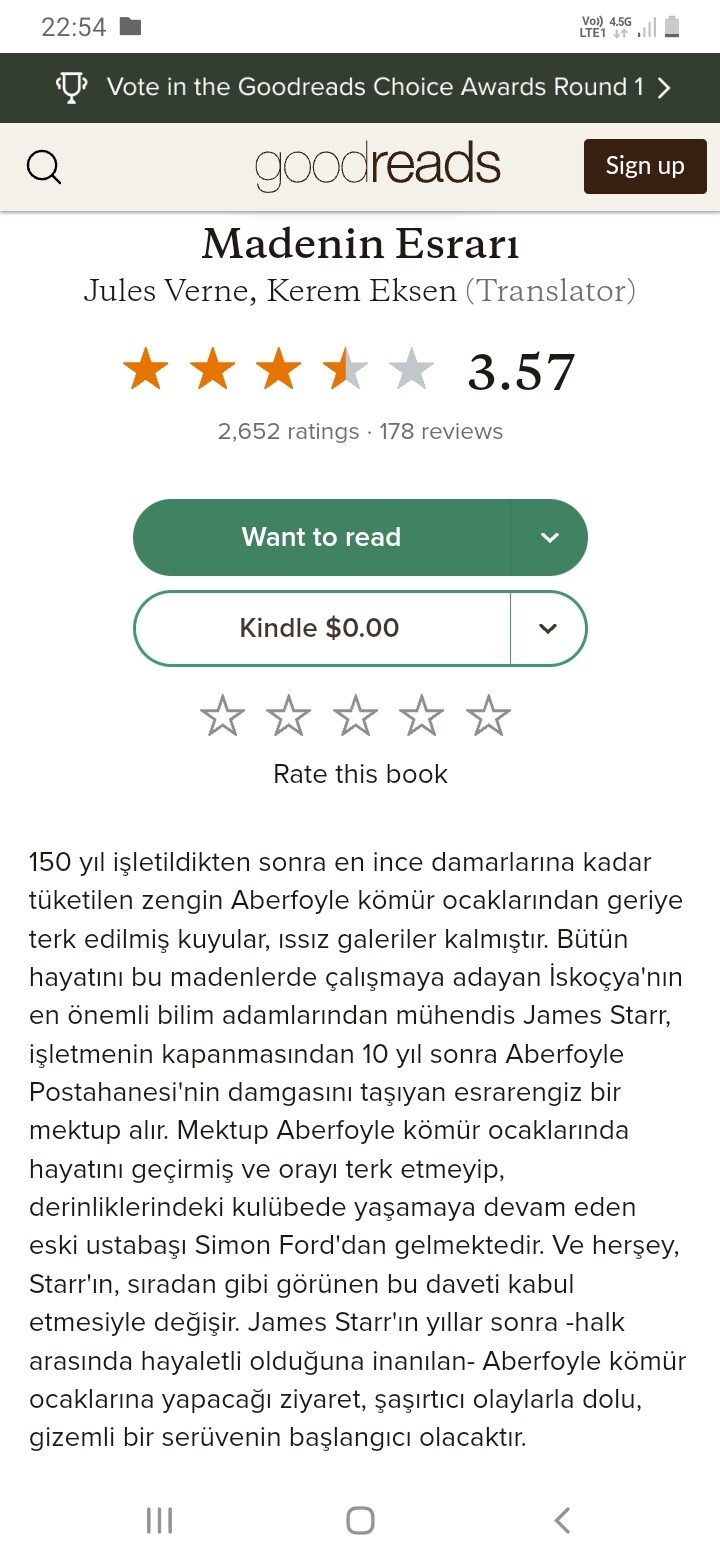The height and width of the screenshot is (1560, 720).
Task: Go to the Goodreads home logo
Action: (377, 167)
